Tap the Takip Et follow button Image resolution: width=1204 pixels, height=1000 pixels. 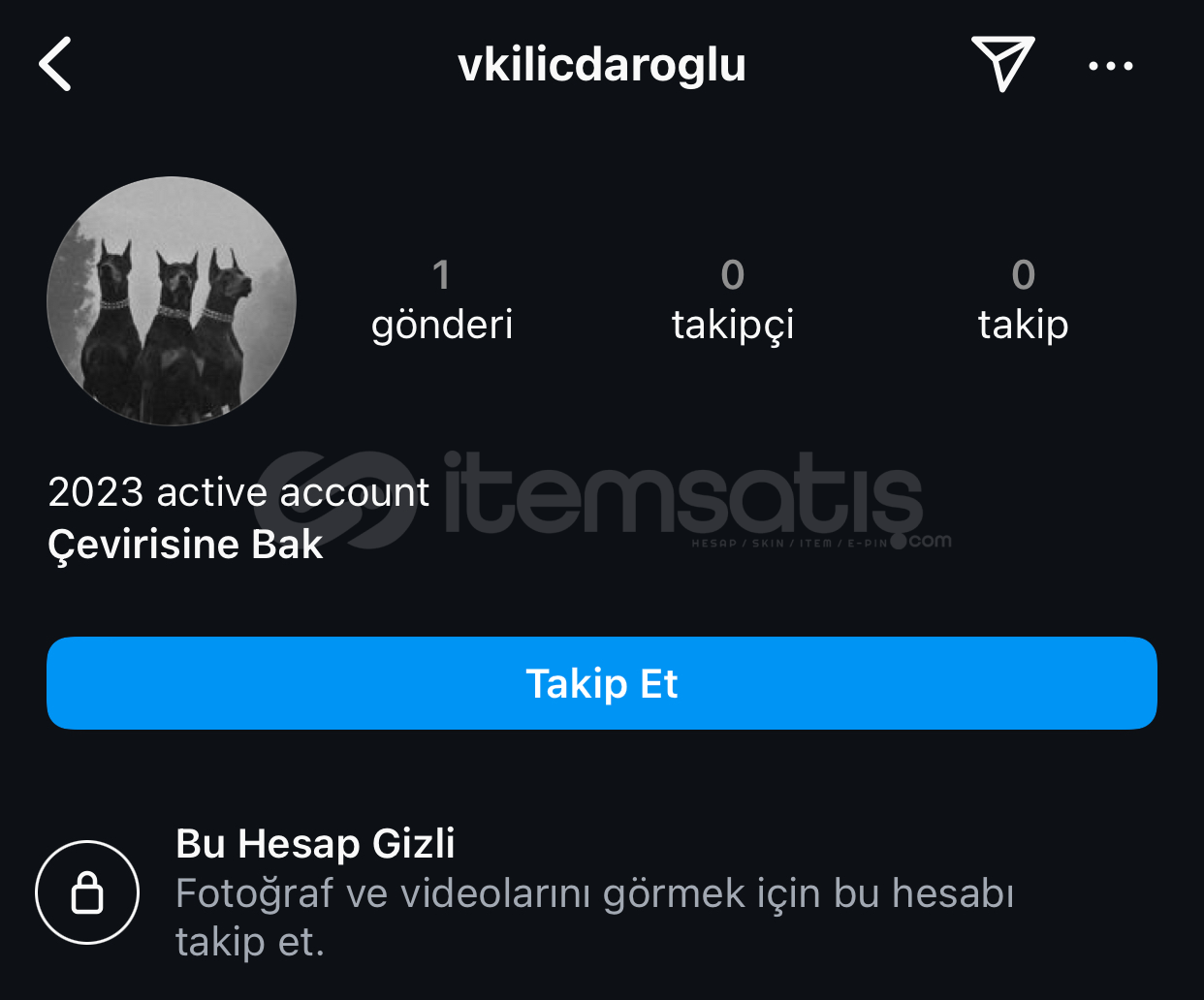click(601, 683)
